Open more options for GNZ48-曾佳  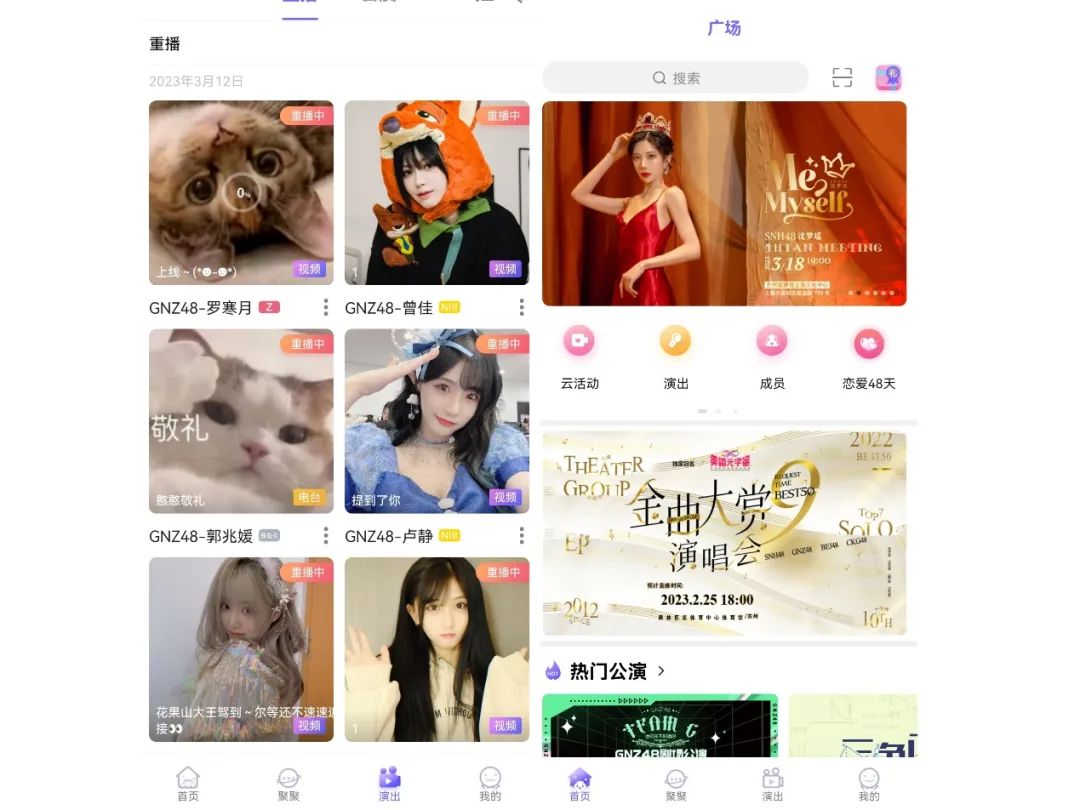(521, 308)
